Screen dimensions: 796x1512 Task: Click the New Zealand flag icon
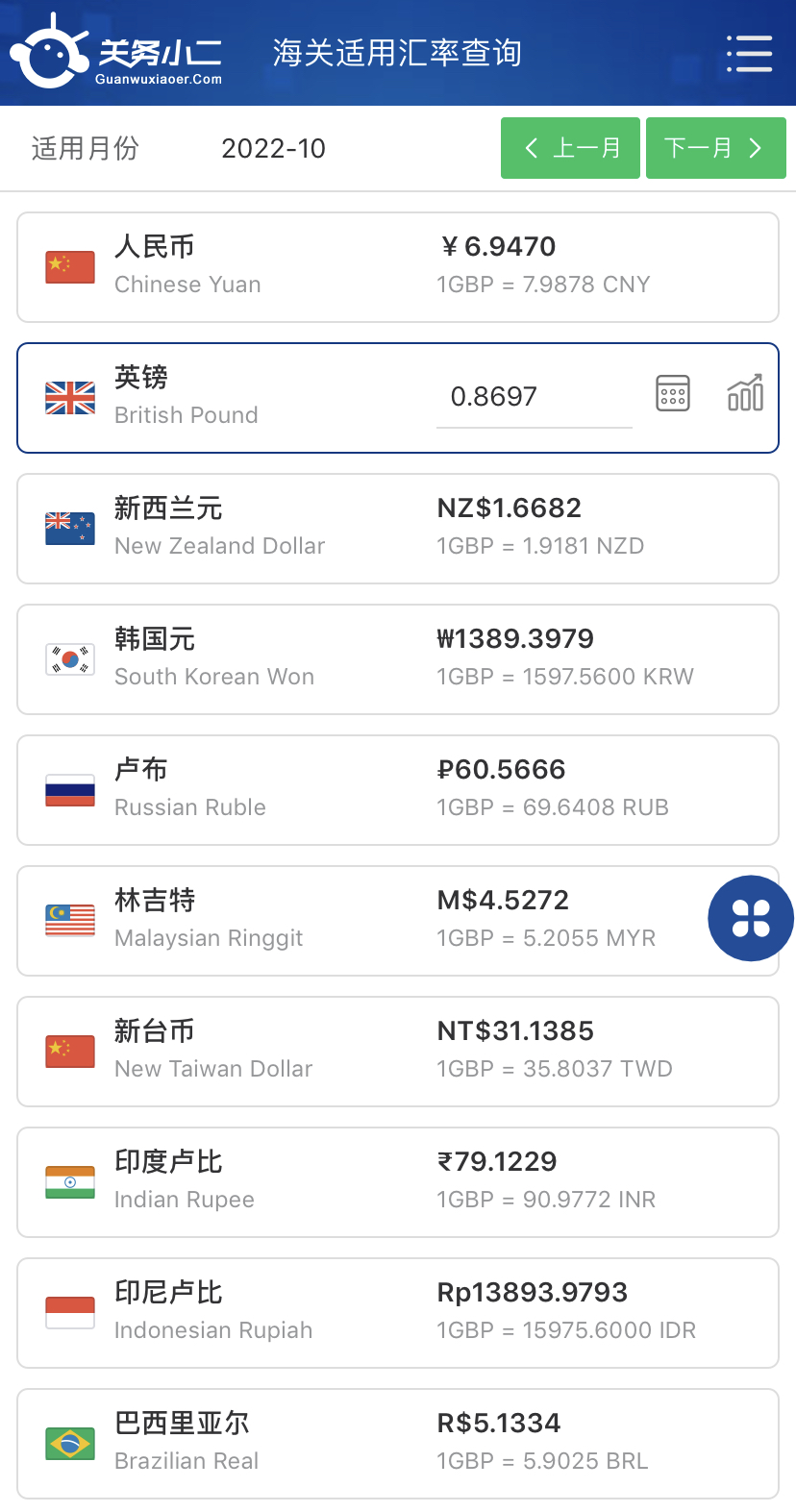point(69,527)
